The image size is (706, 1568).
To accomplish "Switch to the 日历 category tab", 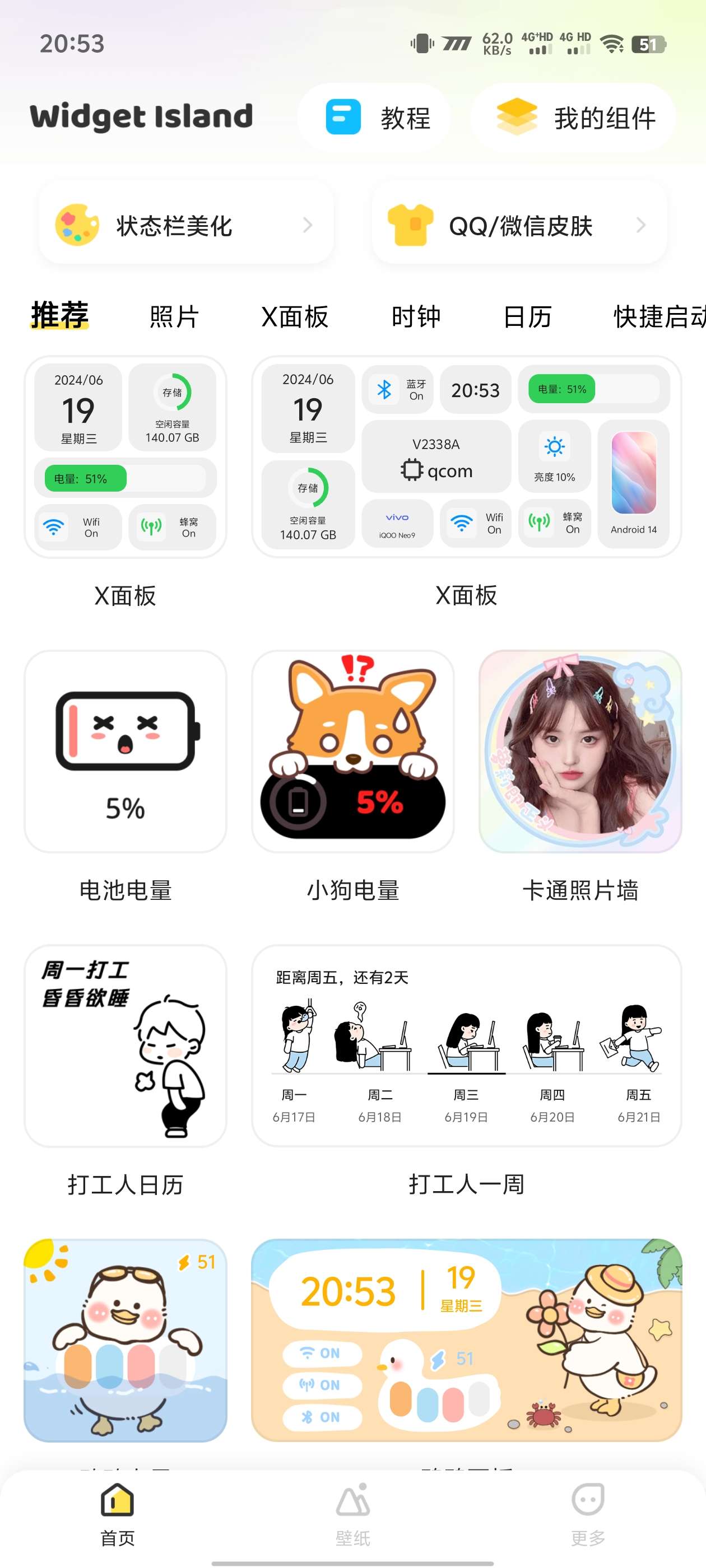I will pyautogui.click(x=527, y=316).
